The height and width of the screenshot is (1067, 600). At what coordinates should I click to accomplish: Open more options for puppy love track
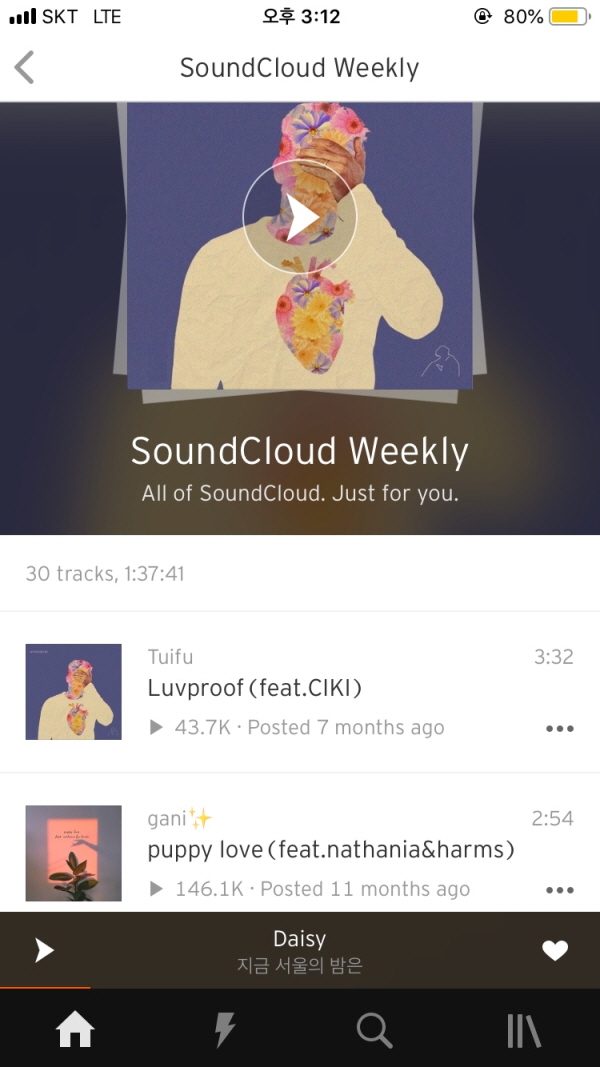click(560, 889)
